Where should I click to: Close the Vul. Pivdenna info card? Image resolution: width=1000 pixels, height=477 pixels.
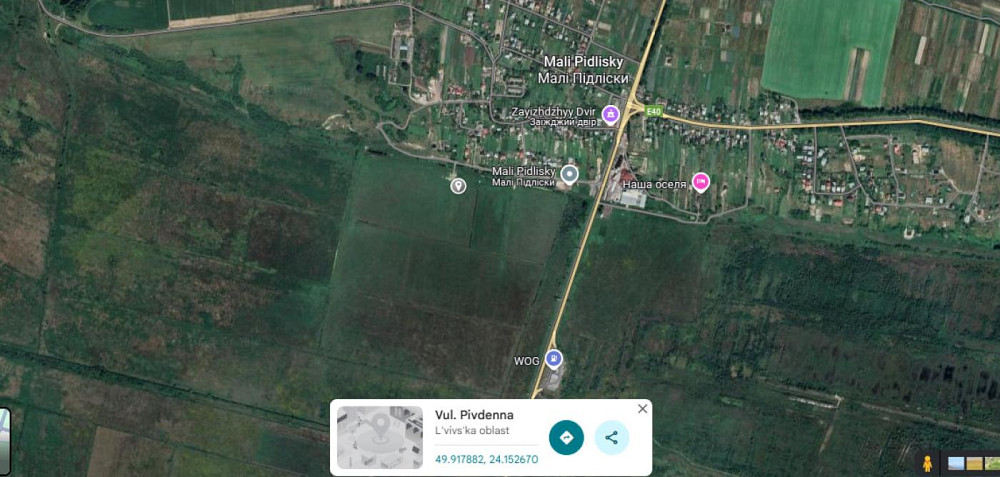[642, 408]
